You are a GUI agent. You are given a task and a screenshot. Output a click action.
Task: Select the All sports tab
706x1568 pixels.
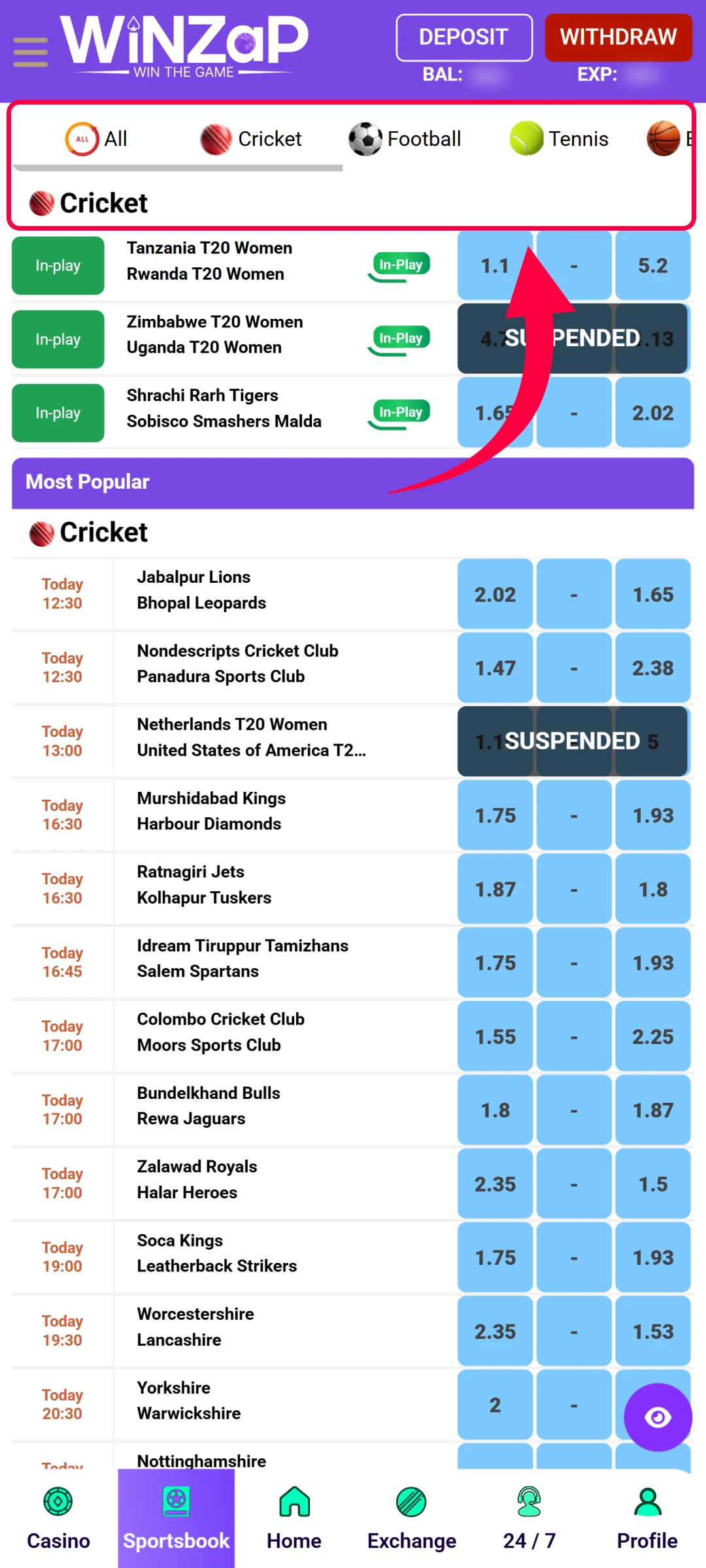(x=97, y=139)
